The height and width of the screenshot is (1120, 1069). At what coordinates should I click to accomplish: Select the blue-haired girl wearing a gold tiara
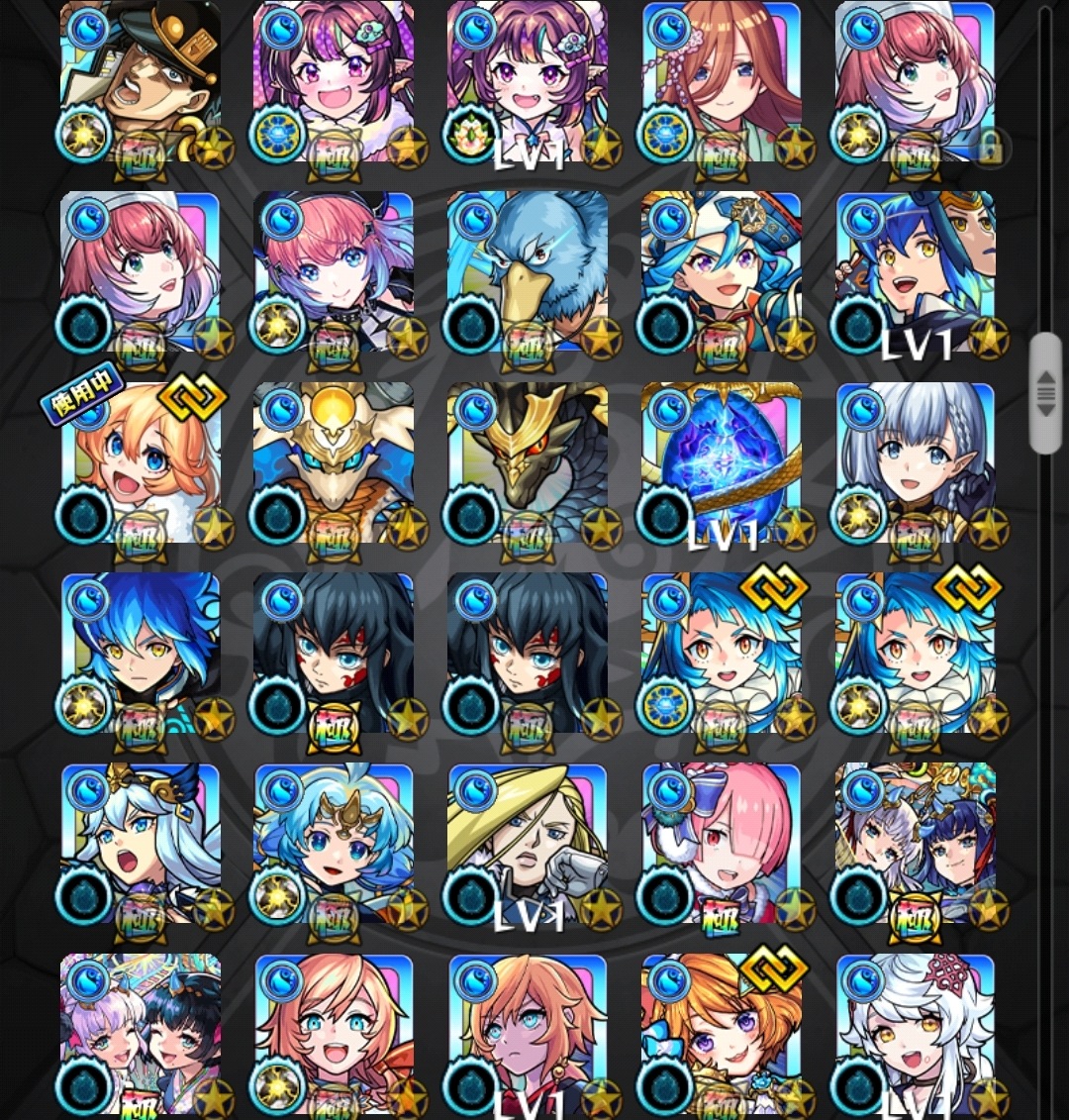335,844
